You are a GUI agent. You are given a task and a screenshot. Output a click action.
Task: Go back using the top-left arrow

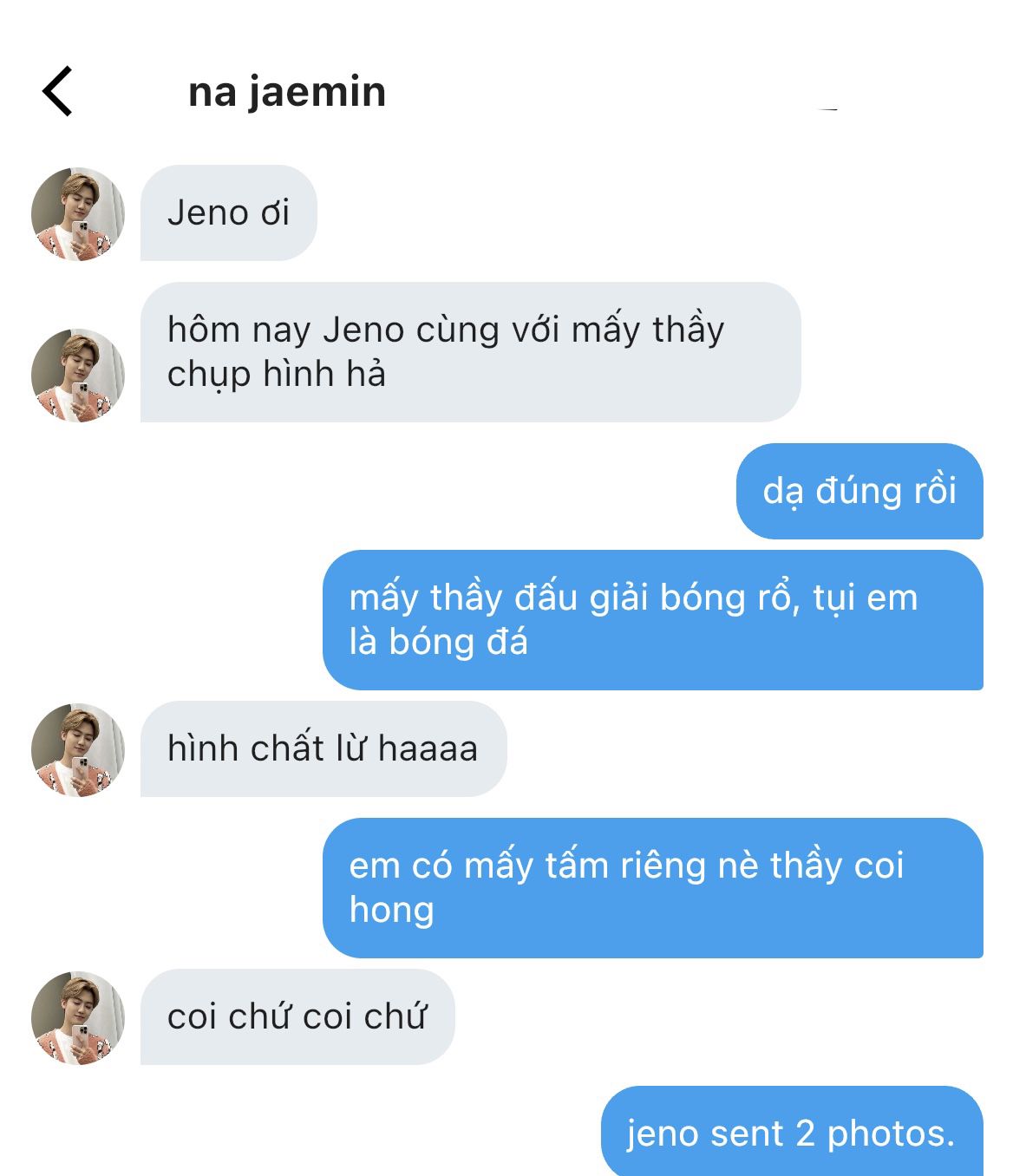[57, 91]
